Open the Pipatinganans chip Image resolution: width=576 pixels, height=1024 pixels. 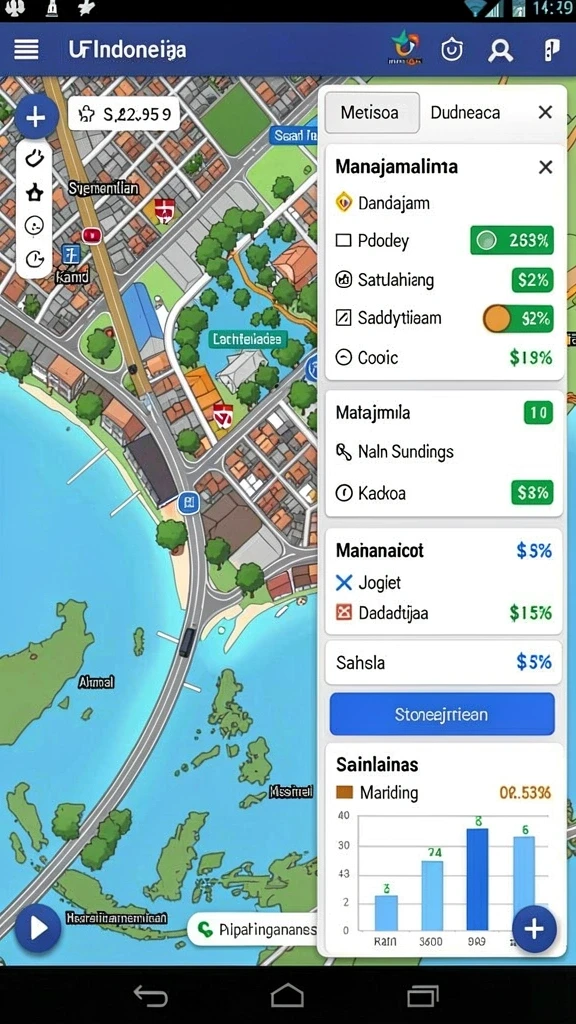point(255,929)
